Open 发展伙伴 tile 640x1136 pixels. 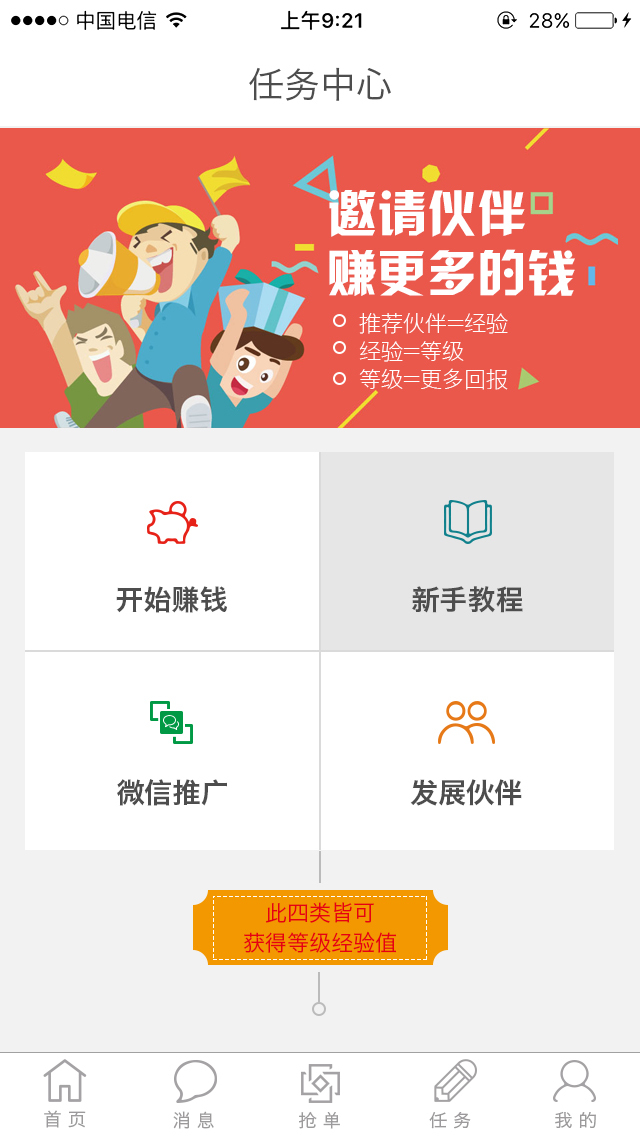point(467,751)
